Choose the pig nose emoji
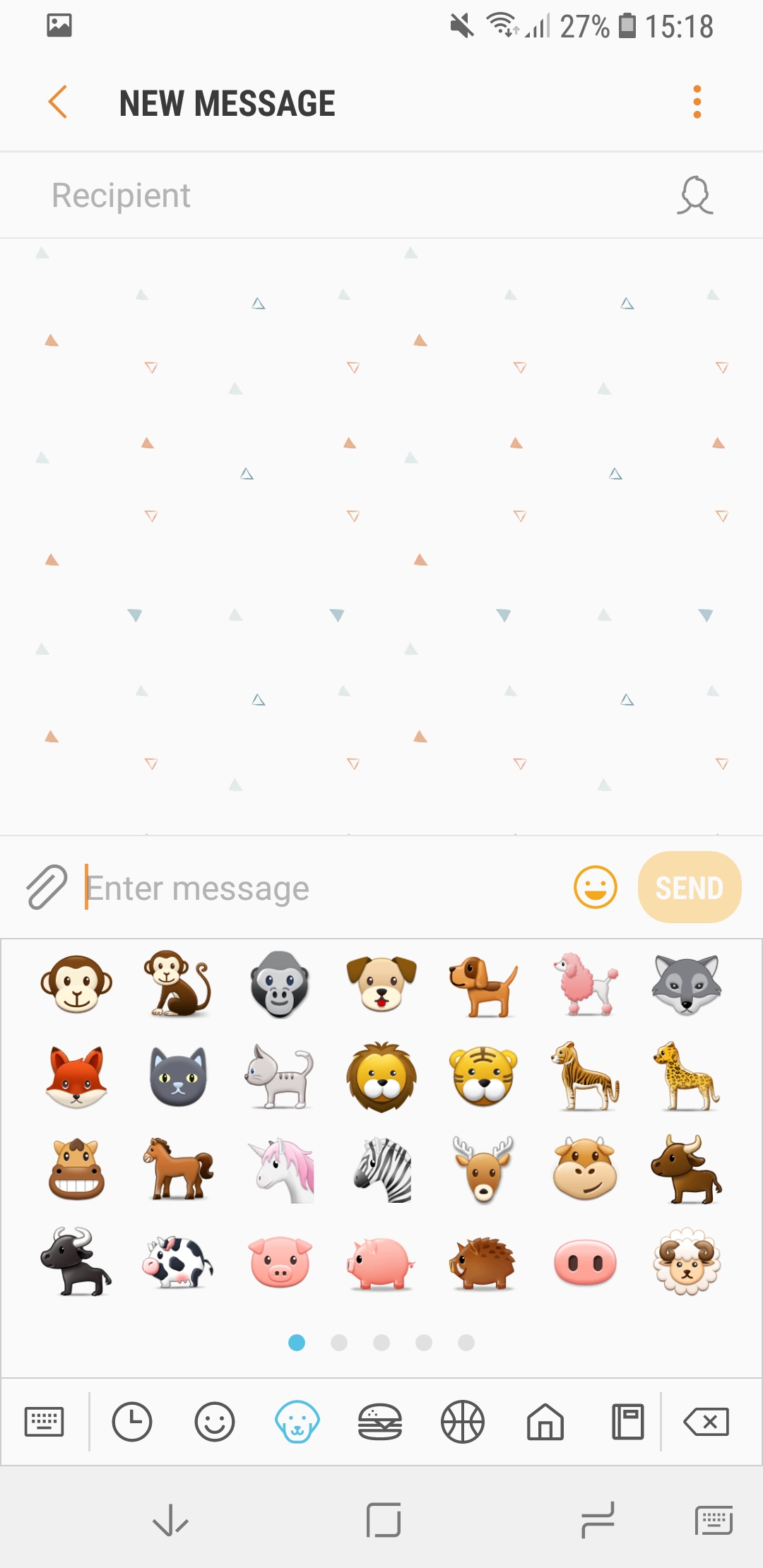 (585, 1263)
